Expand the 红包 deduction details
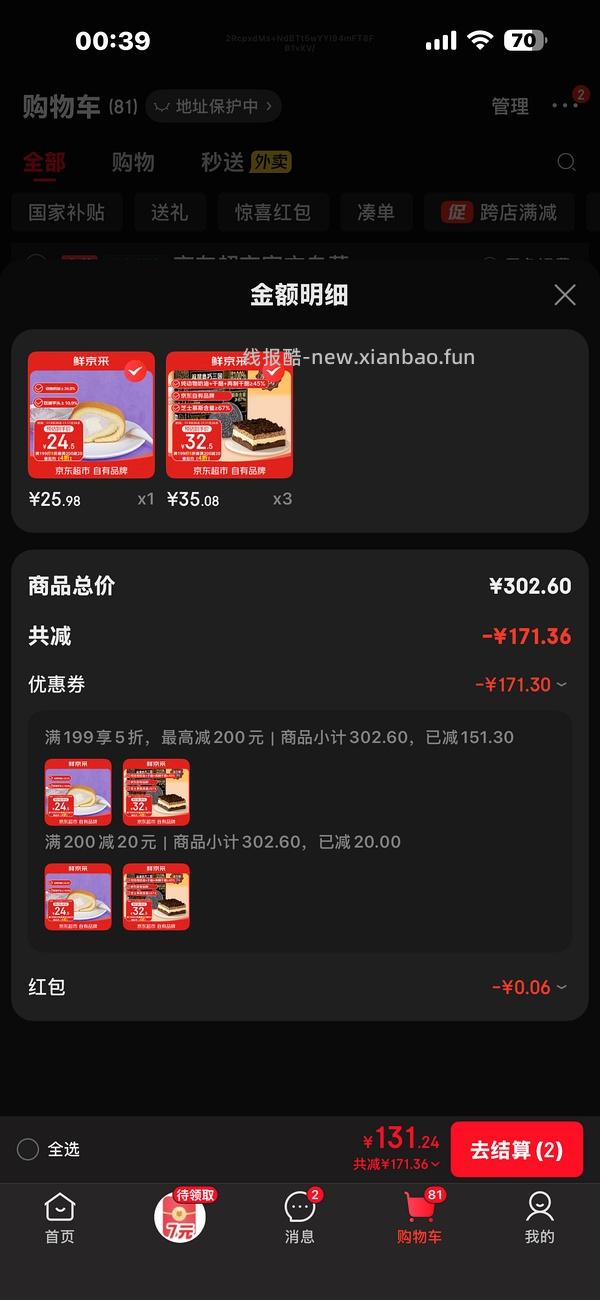 coord(529,987)
